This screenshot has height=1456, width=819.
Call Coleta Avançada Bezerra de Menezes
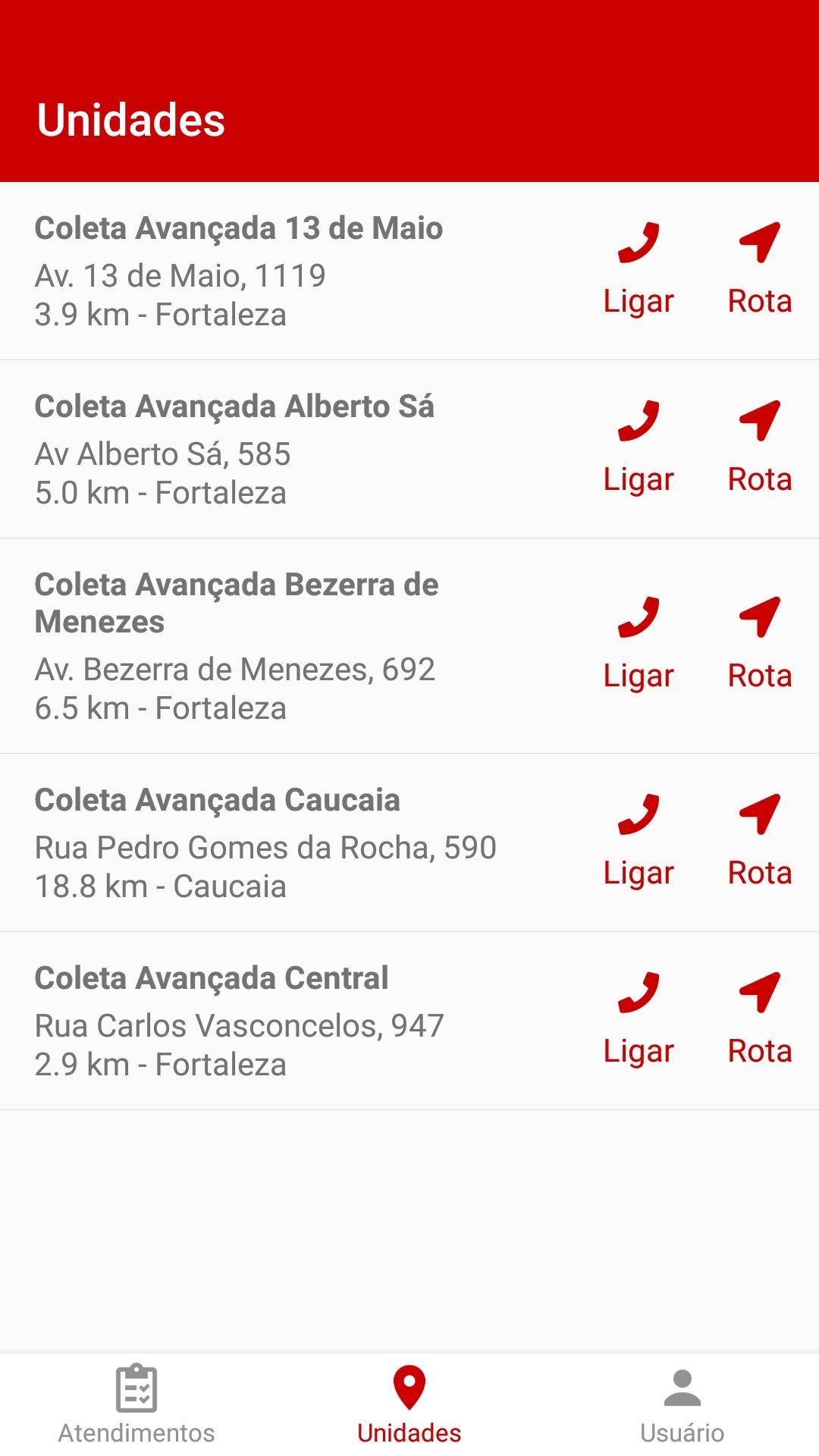coord(639,645)
